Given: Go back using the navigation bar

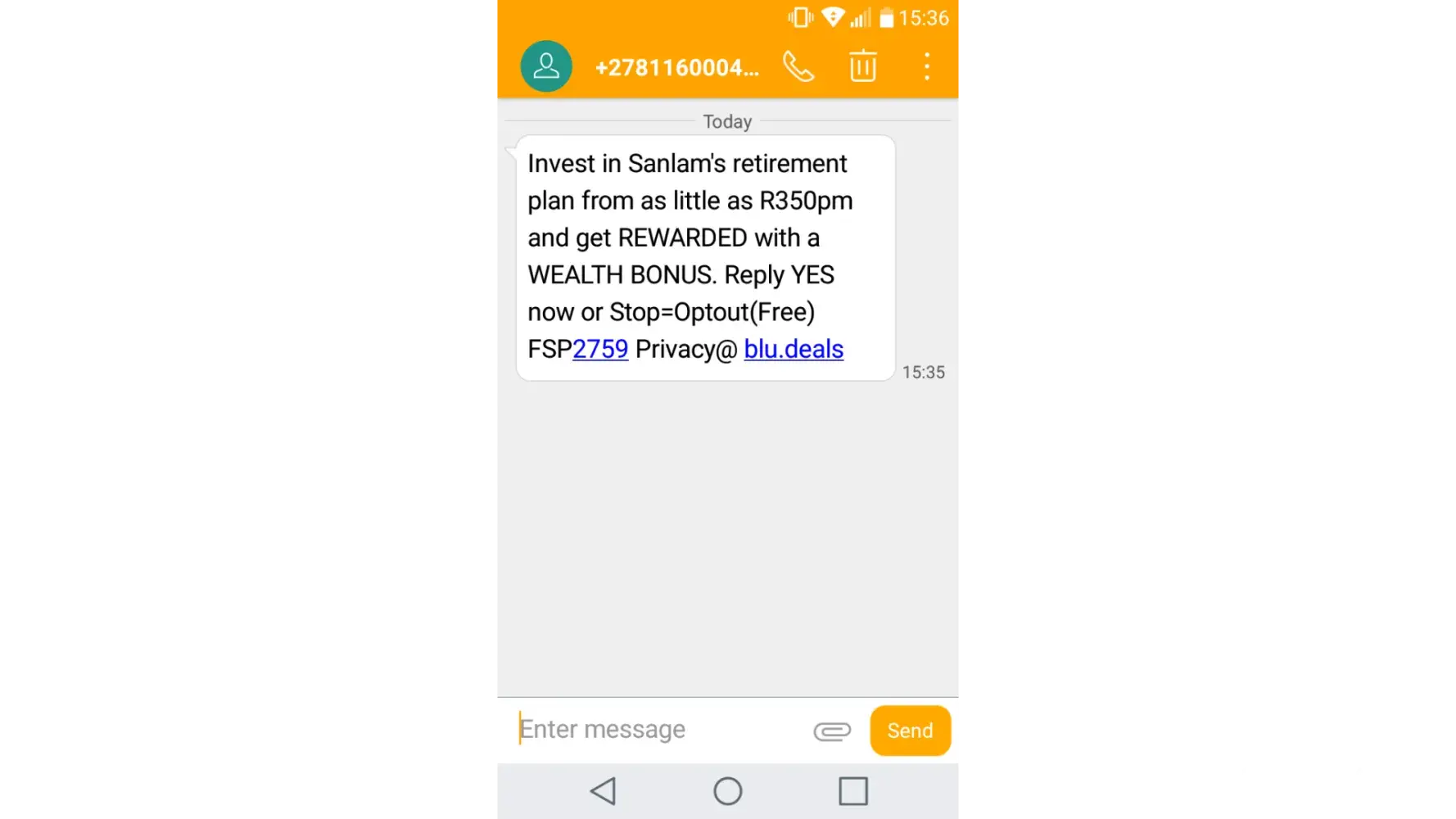Looking at the screenshot, I should [604, 791].
